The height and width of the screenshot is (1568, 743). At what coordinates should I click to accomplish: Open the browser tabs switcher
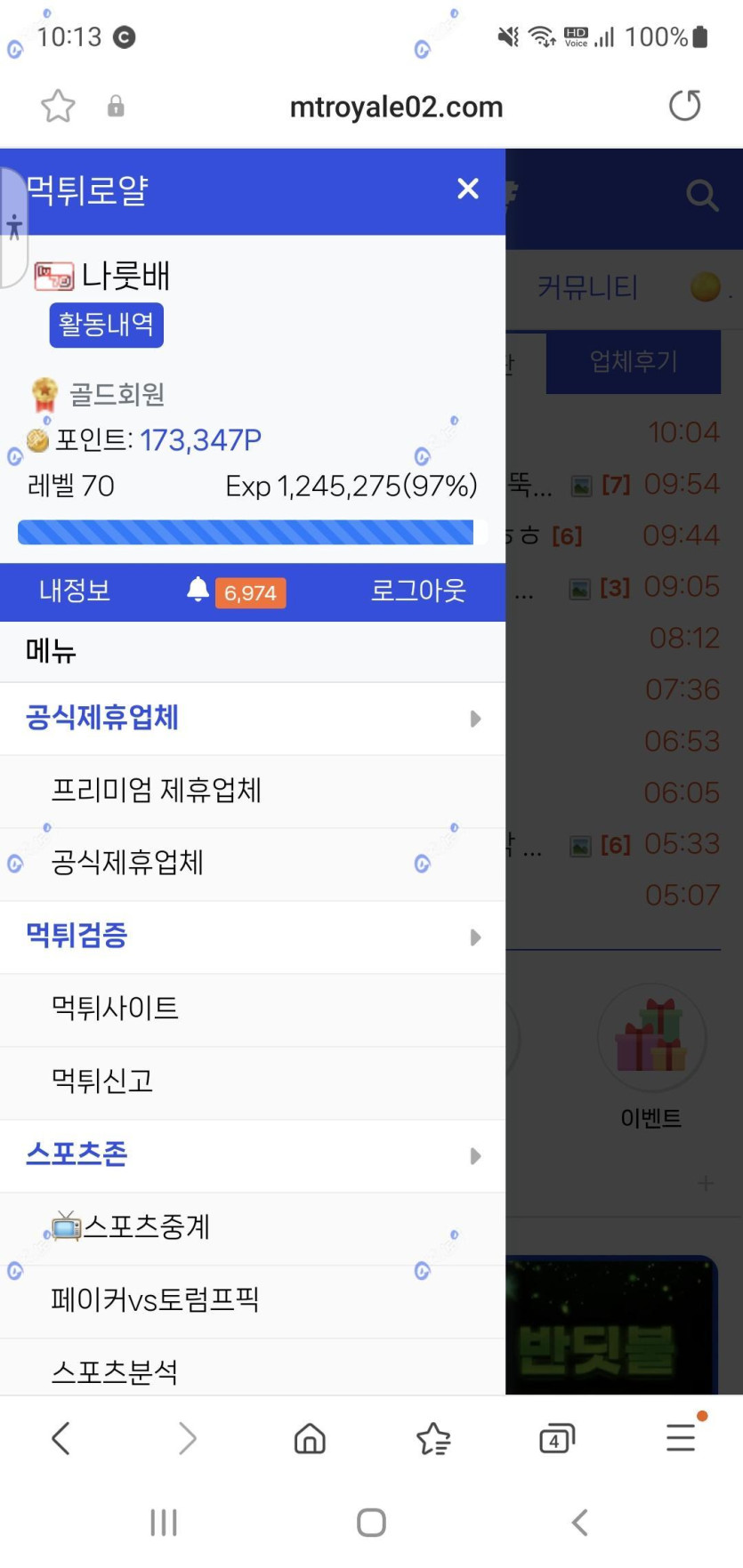pyautogui.click(x=557, y=1438)
